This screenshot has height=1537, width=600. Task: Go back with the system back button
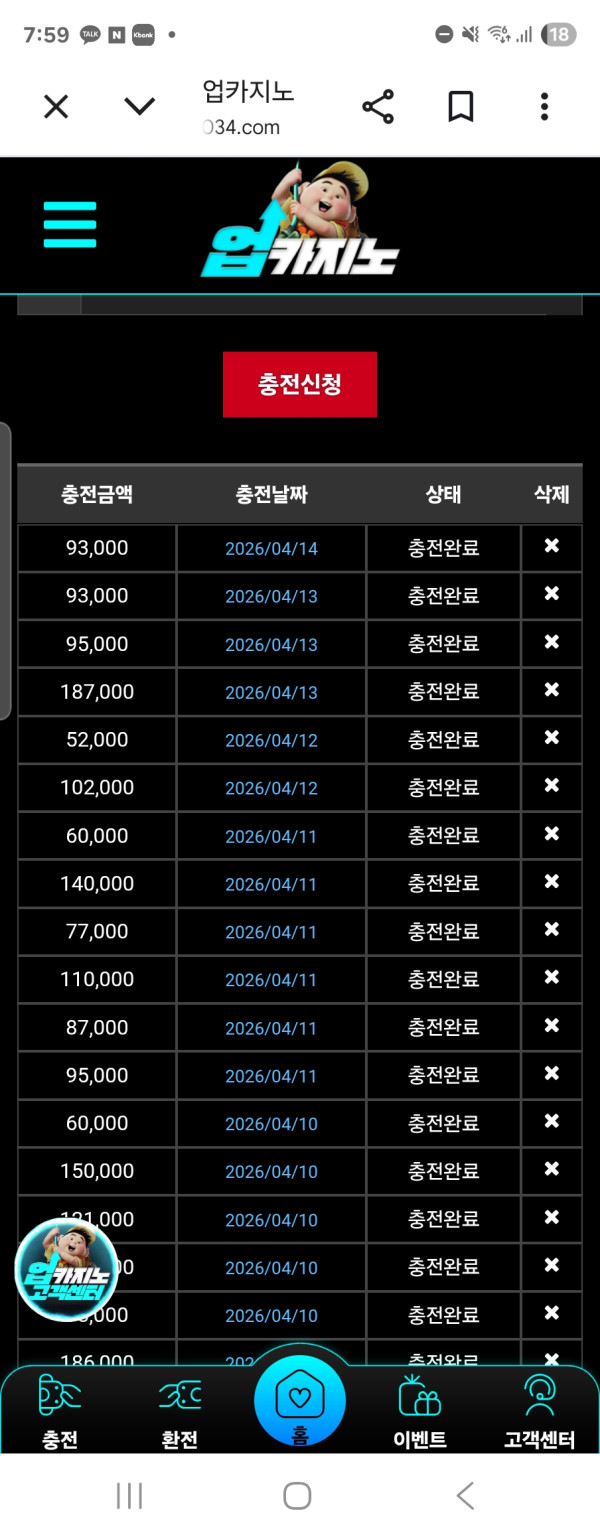point(465,1496)
